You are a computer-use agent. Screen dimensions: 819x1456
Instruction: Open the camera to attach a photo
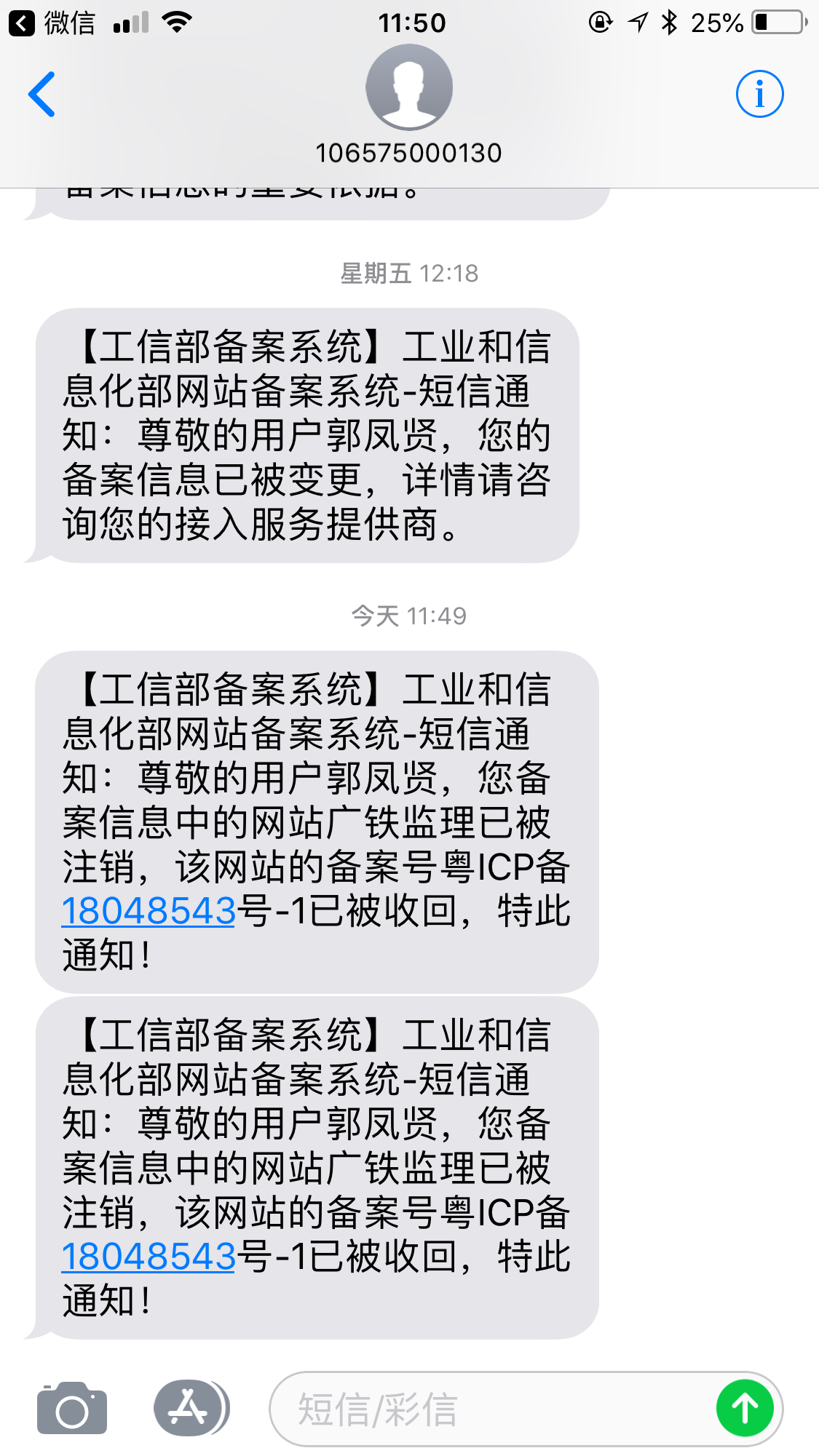coord(72,1408)
